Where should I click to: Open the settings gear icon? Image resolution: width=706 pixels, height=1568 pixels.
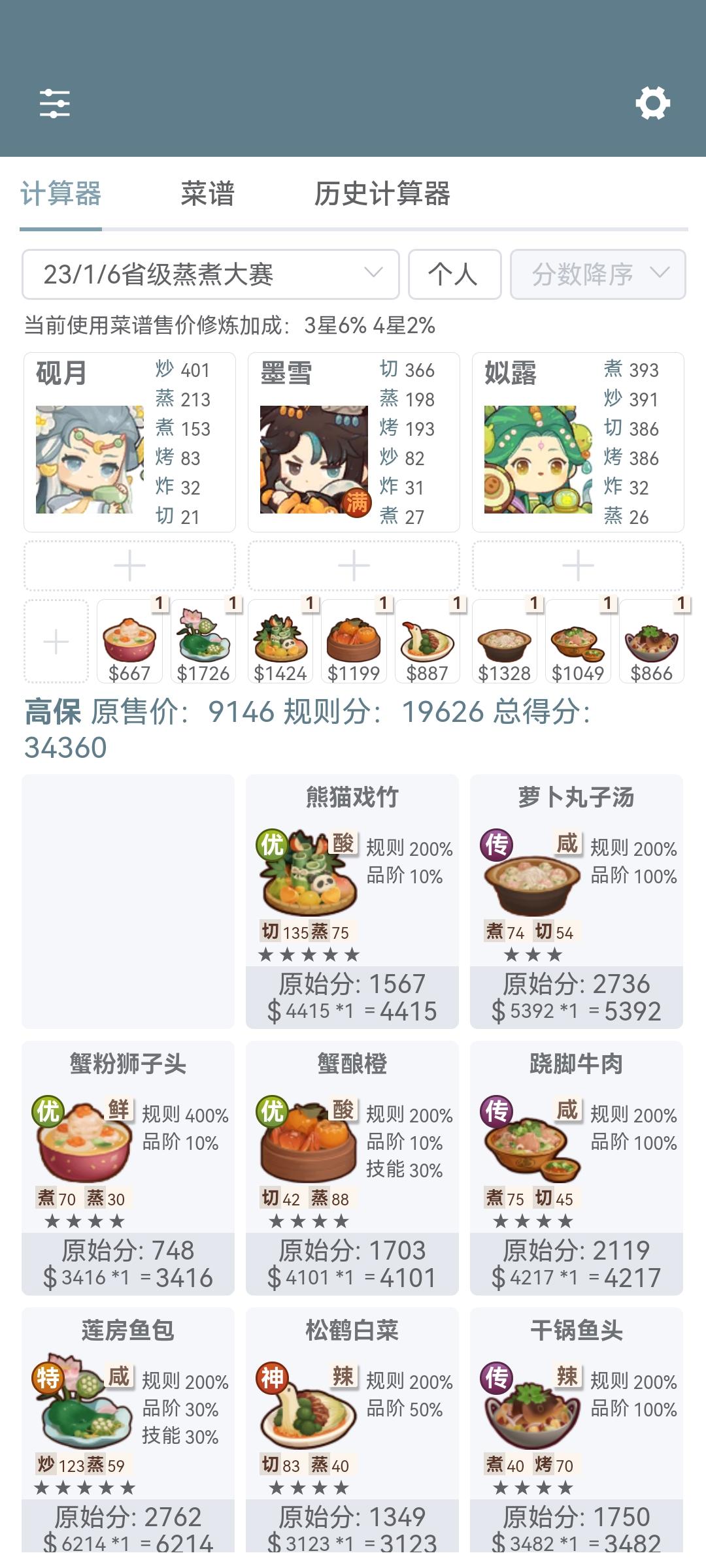click(653, 103)
